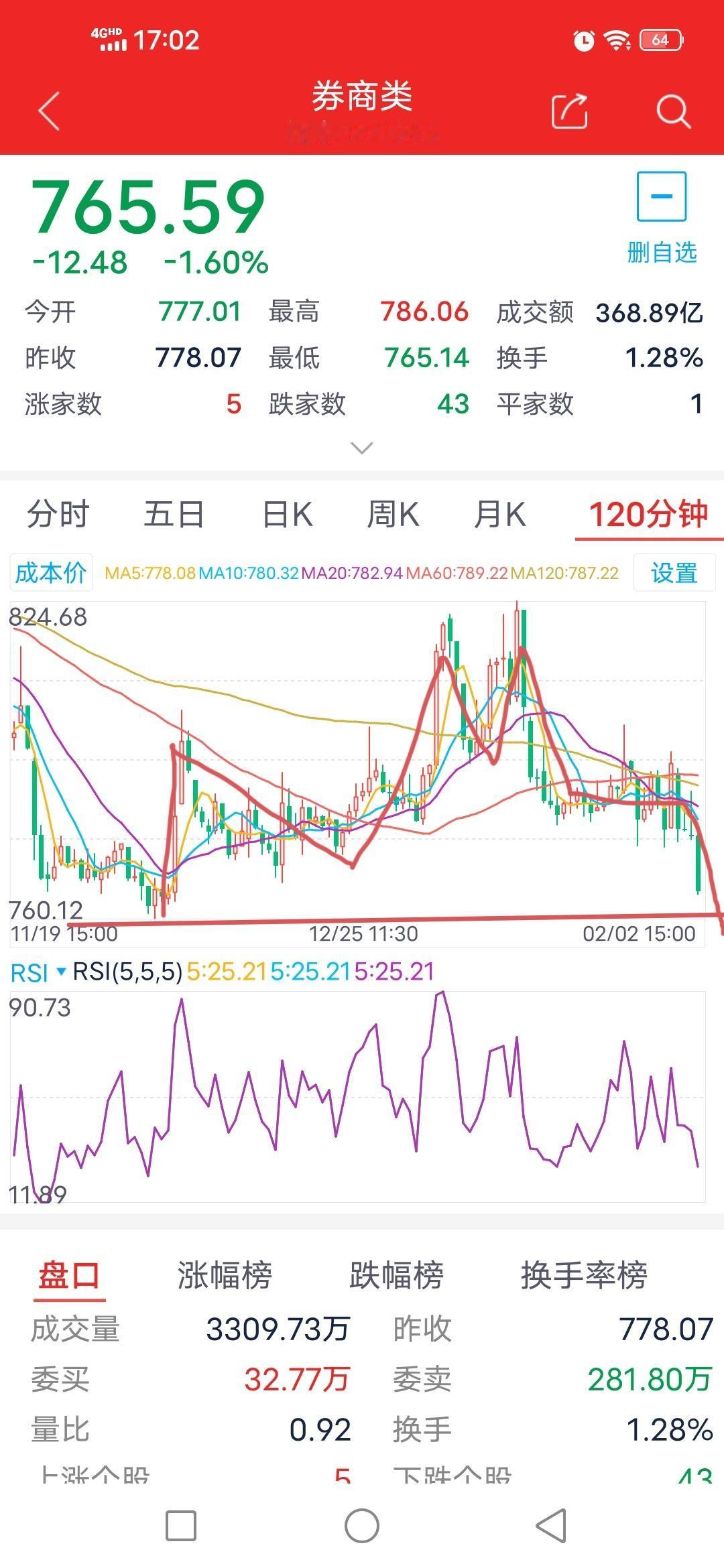Tap the MA5:778.08 colored label

[x=152, y=573]
